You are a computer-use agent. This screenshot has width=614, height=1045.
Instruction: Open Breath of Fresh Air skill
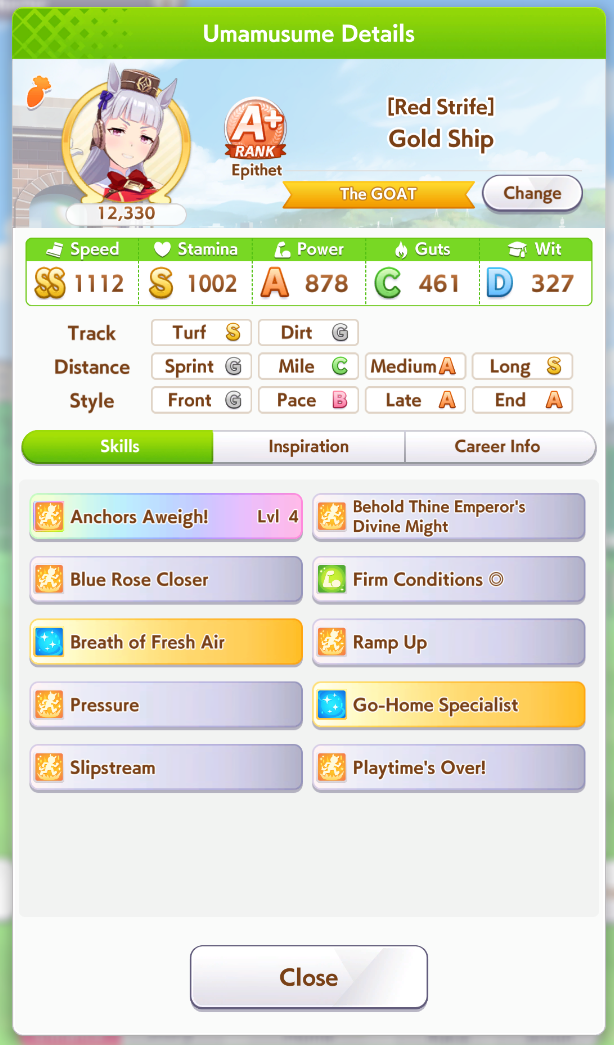click(166, 642)
